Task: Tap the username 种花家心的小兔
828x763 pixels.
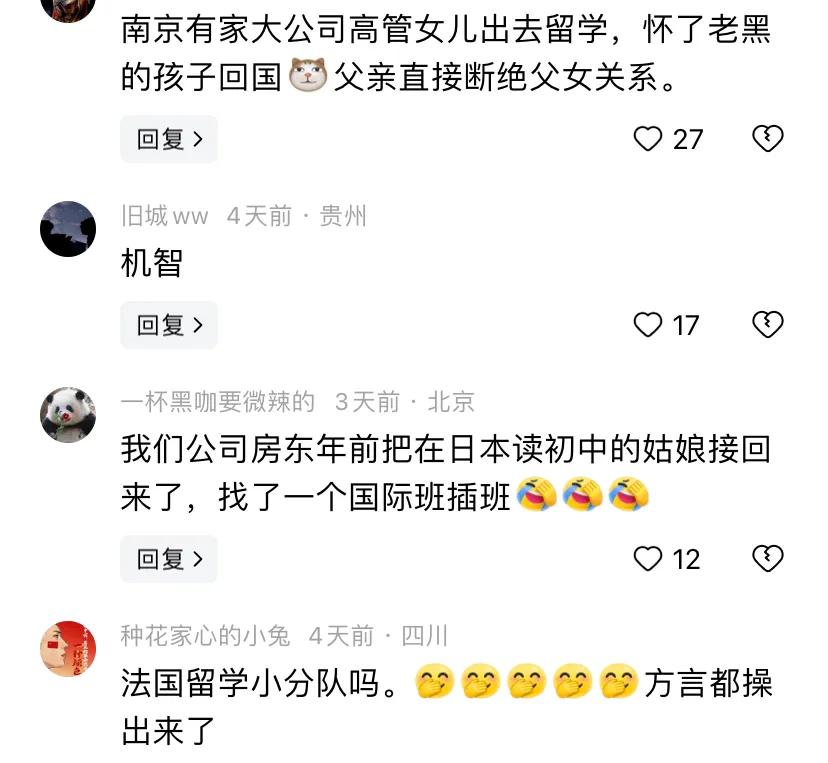Action: [x=205, y=635]
